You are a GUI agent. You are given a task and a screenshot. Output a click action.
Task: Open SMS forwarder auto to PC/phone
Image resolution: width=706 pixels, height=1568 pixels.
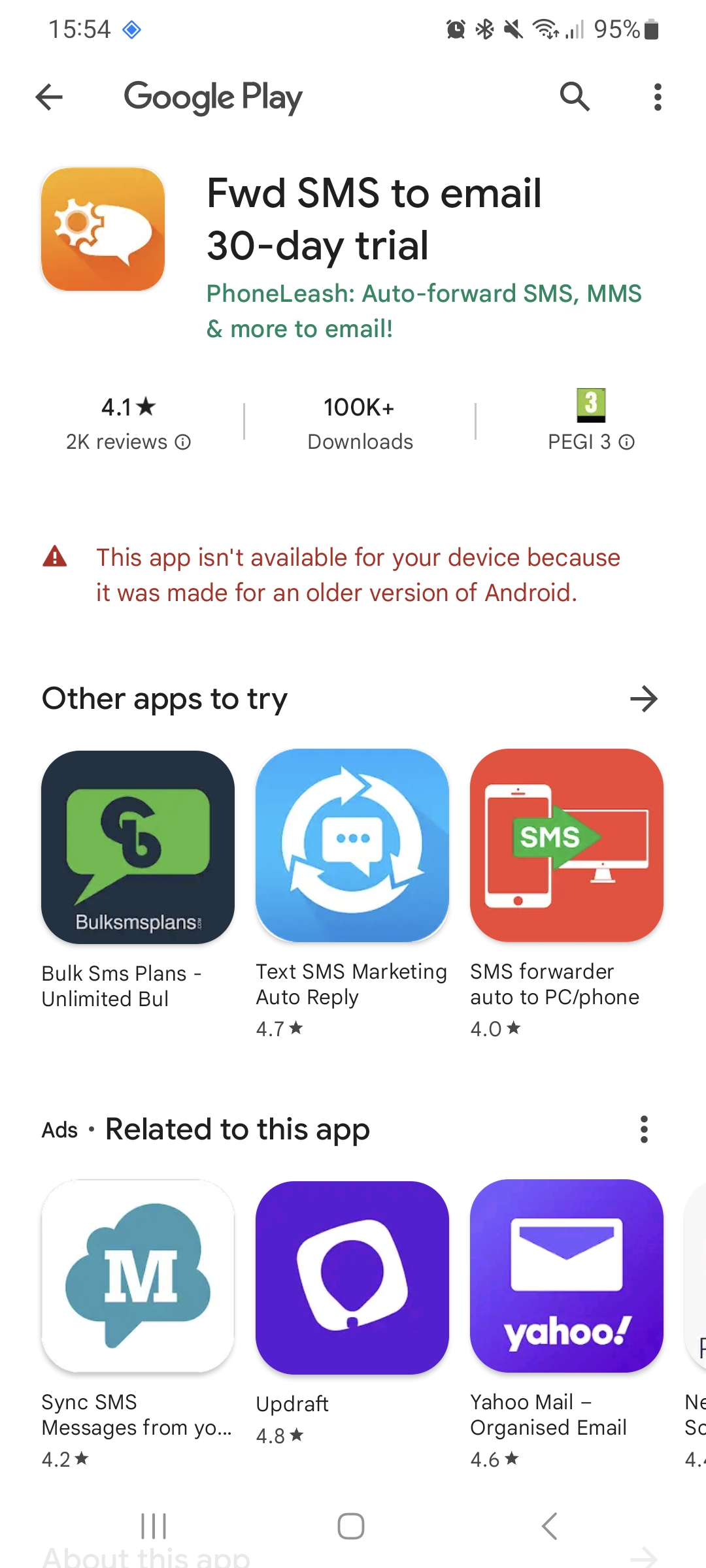tap(567, 894)
